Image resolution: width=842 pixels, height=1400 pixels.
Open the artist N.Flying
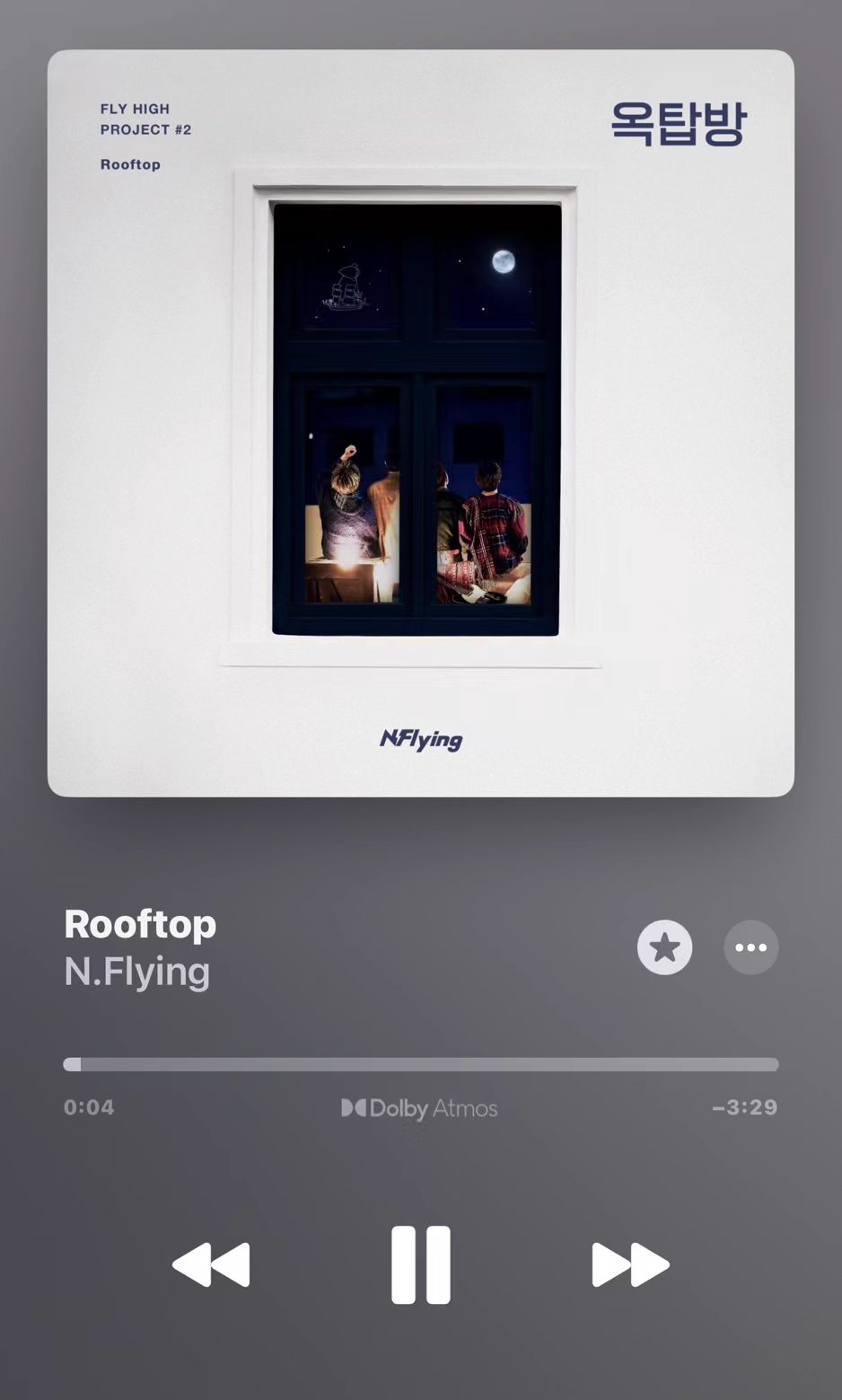136,972
